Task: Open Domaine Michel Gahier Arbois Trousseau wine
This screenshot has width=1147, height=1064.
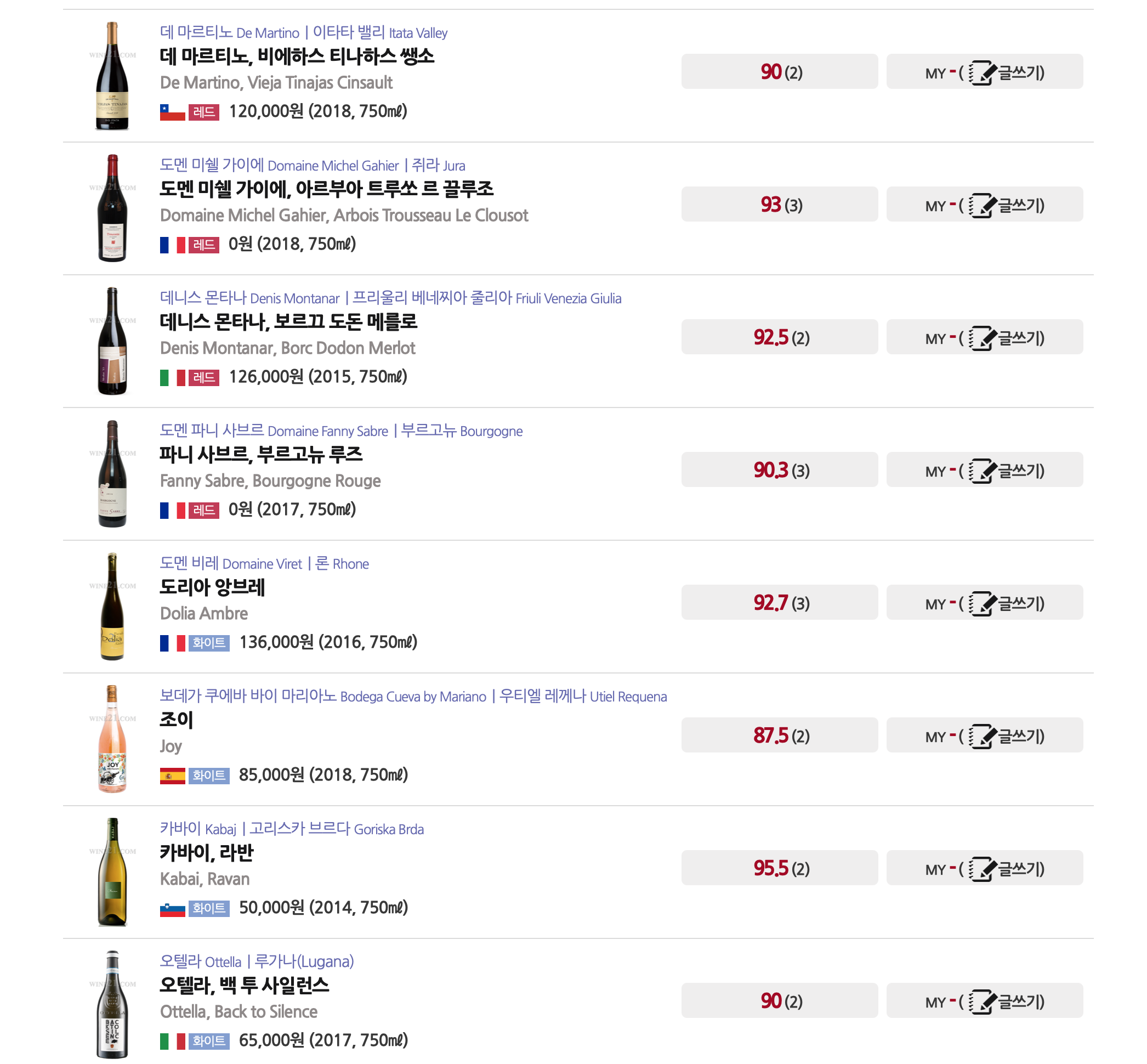Action: [326, 189]
